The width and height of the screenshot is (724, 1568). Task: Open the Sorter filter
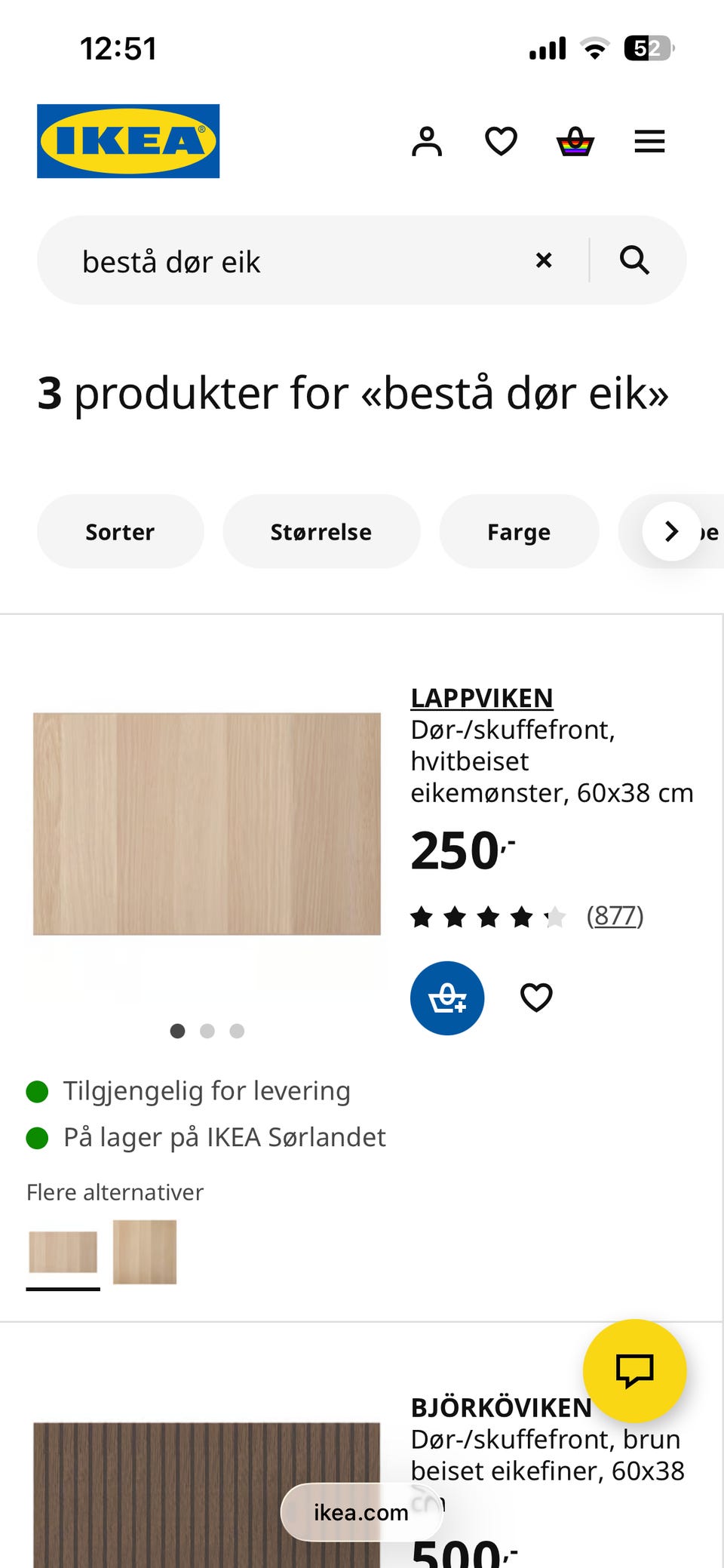tap(120, 530)
